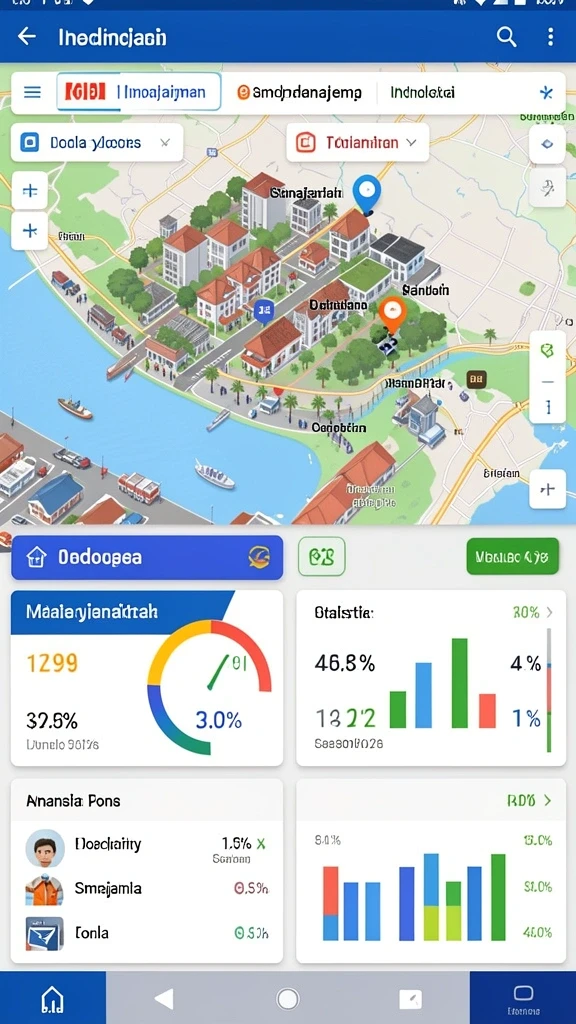Select the orange map pin
Image resolution: width=576 pixels, height=1024 pixels.
392,313
